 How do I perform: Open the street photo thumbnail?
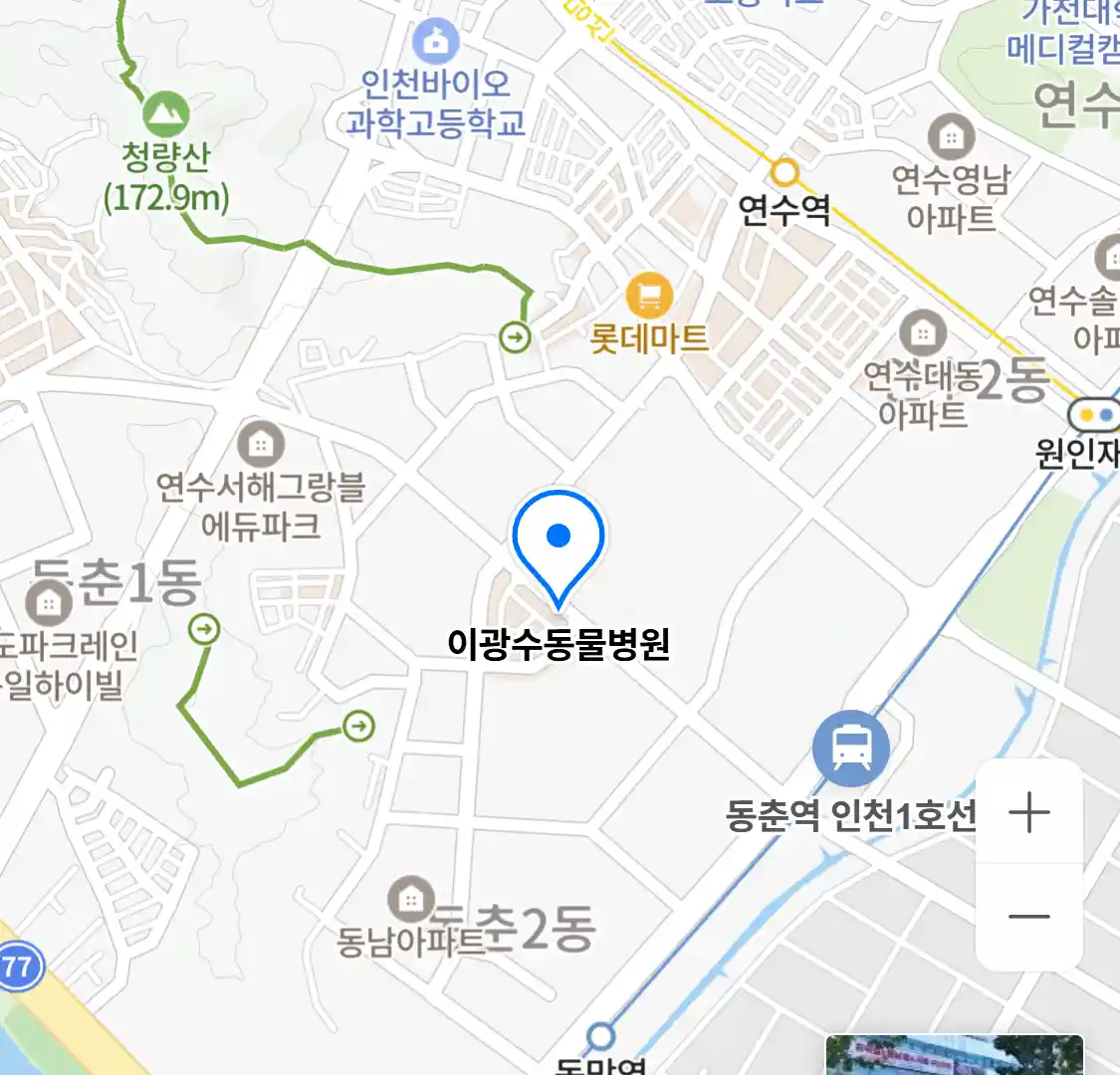click(954, 1055)
